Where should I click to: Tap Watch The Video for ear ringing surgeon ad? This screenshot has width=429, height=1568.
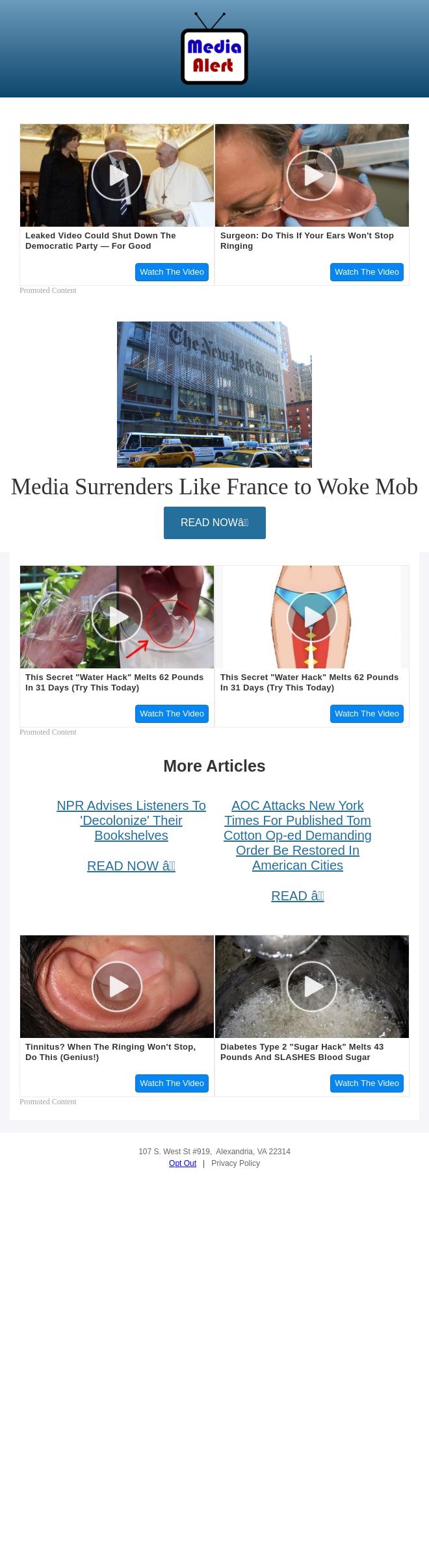tap(367, 272)
